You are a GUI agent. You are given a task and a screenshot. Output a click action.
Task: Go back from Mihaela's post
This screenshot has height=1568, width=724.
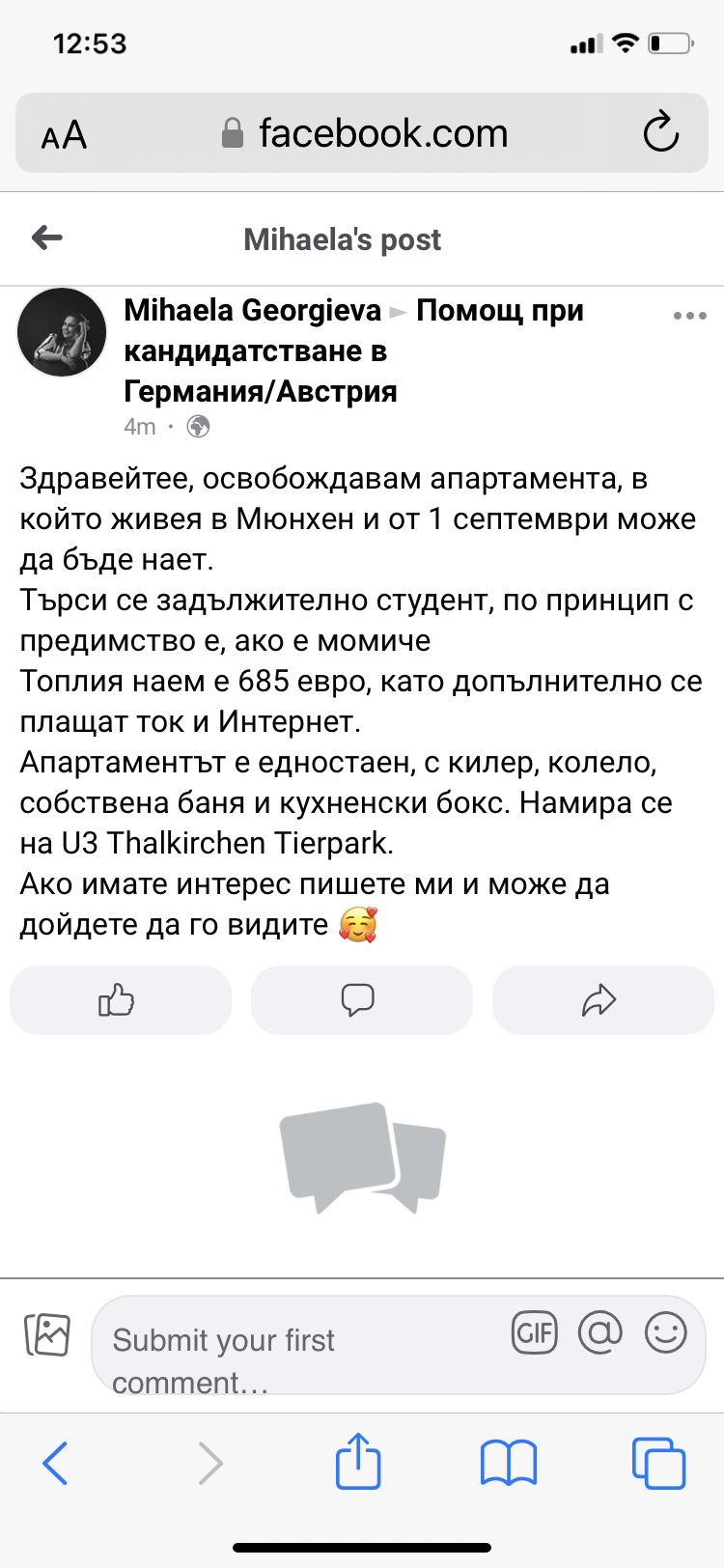pos(47,238)
